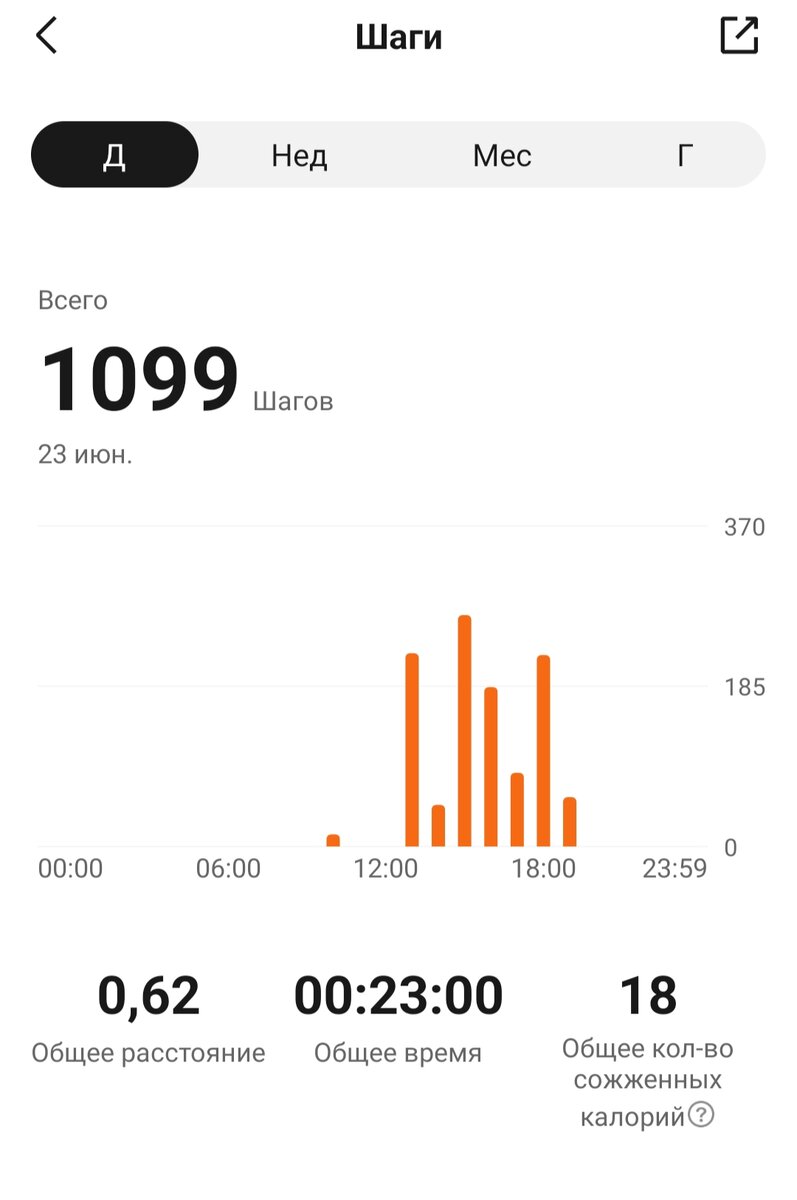Share the steps statistics

739,36
